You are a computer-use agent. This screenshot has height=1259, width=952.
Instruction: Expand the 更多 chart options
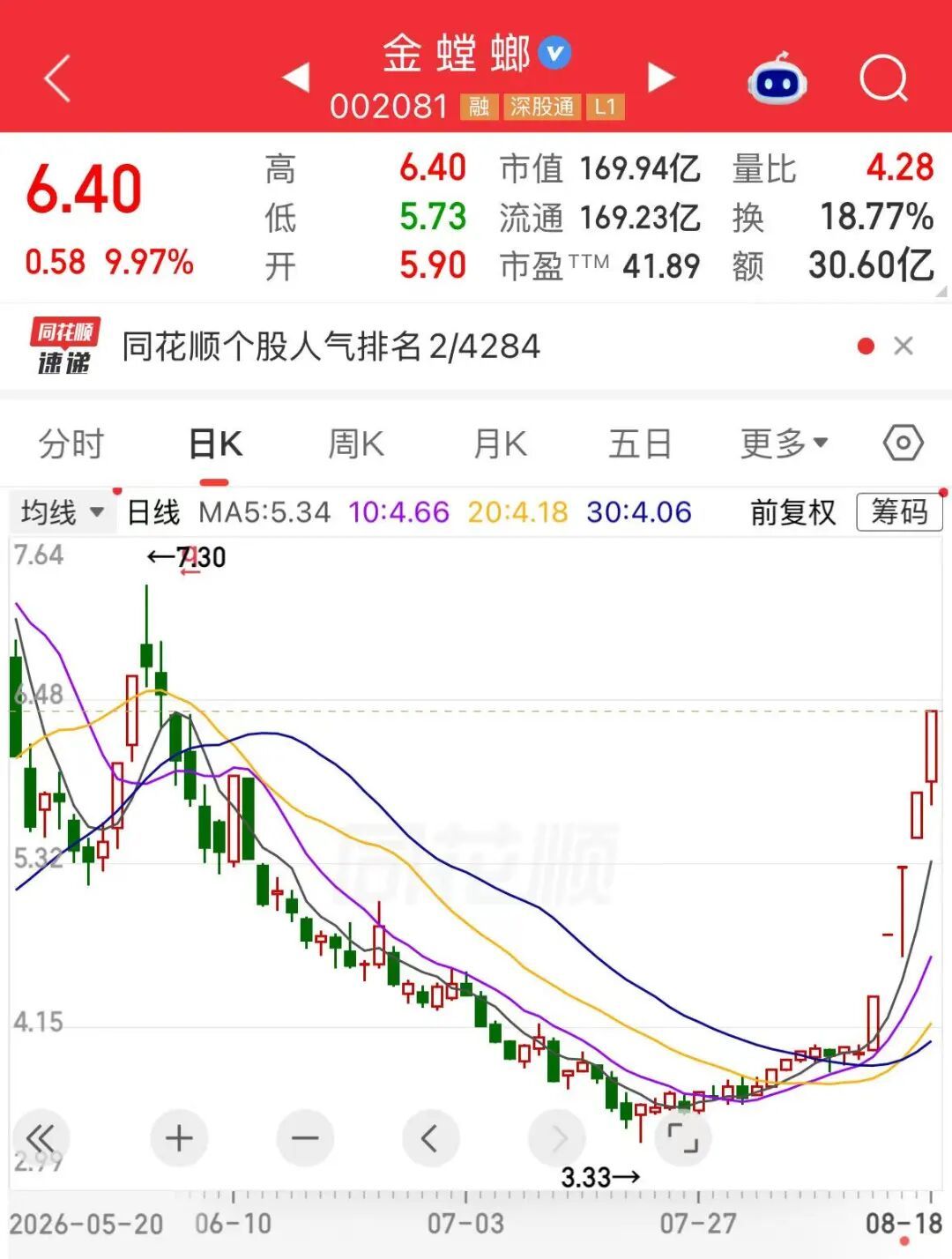(x=784, y=443)
